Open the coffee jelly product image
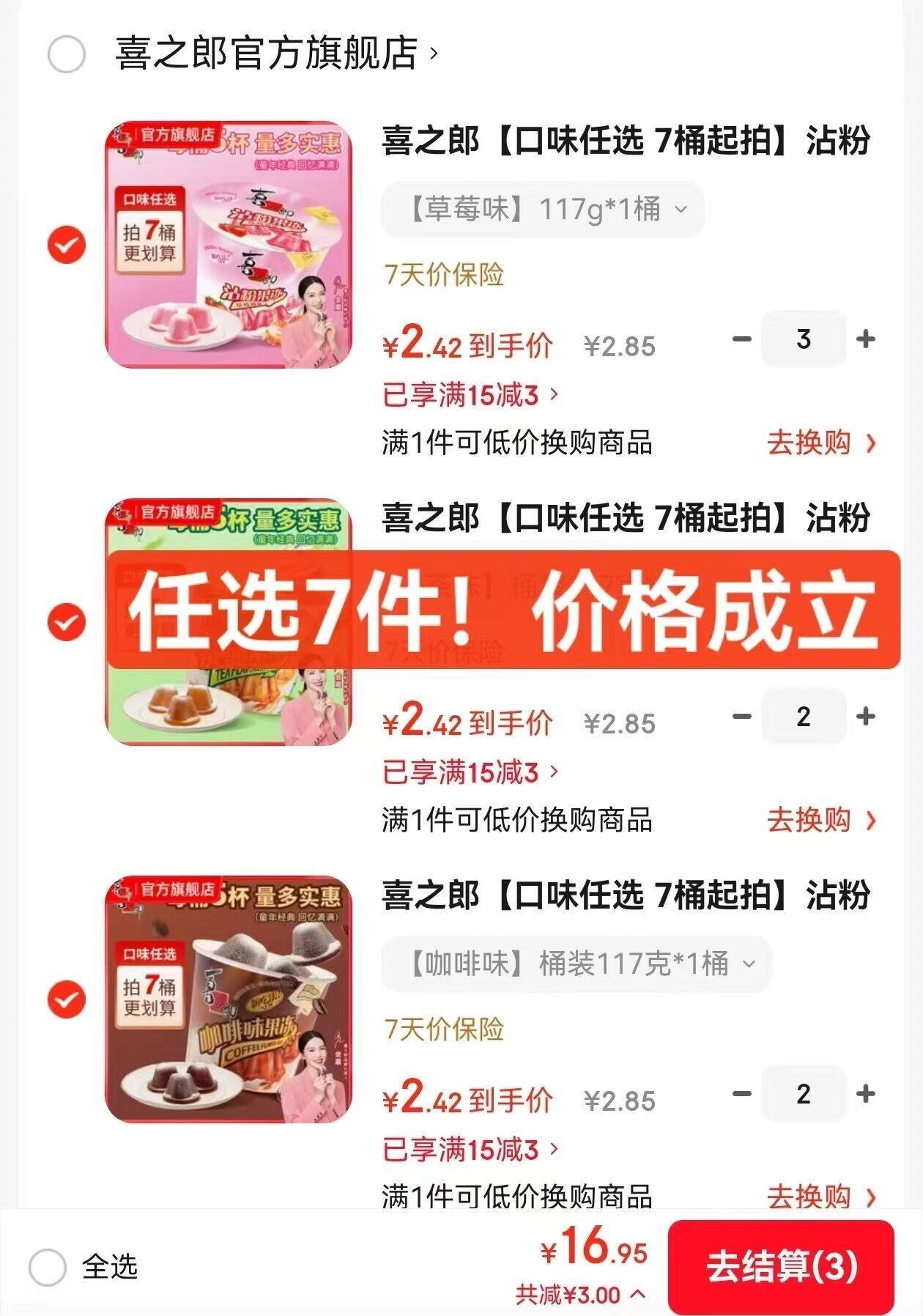923x1316 pixels. [x=229, y=999]
